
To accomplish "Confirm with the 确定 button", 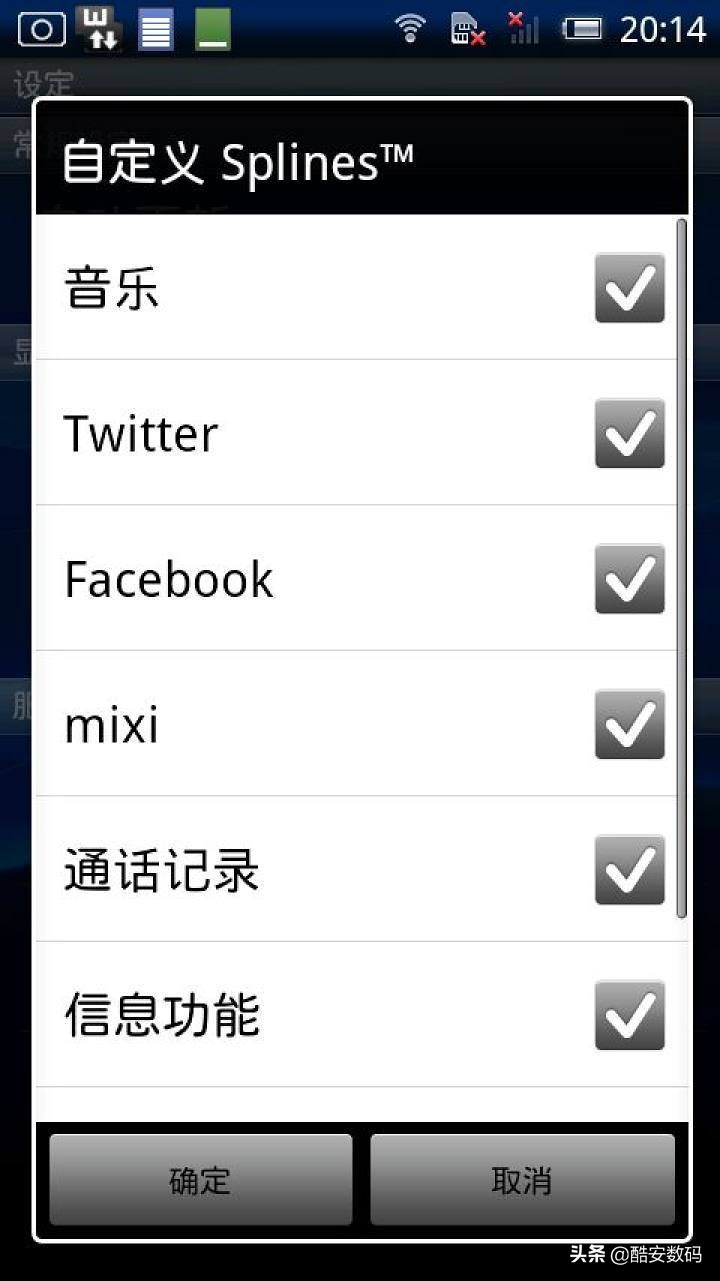I will click(x=201, y=1180).
